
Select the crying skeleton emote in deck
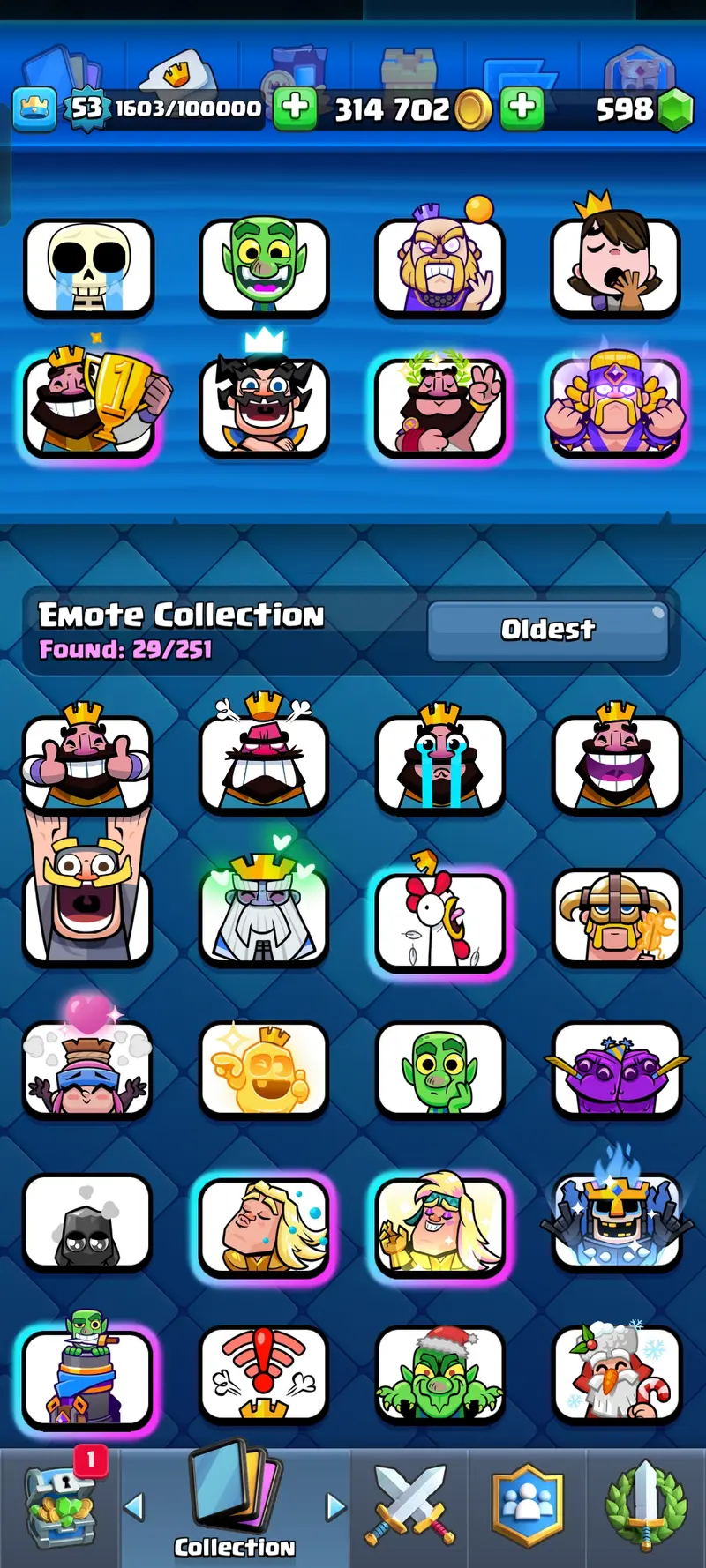pyautogui.click(x=88, y=268)
